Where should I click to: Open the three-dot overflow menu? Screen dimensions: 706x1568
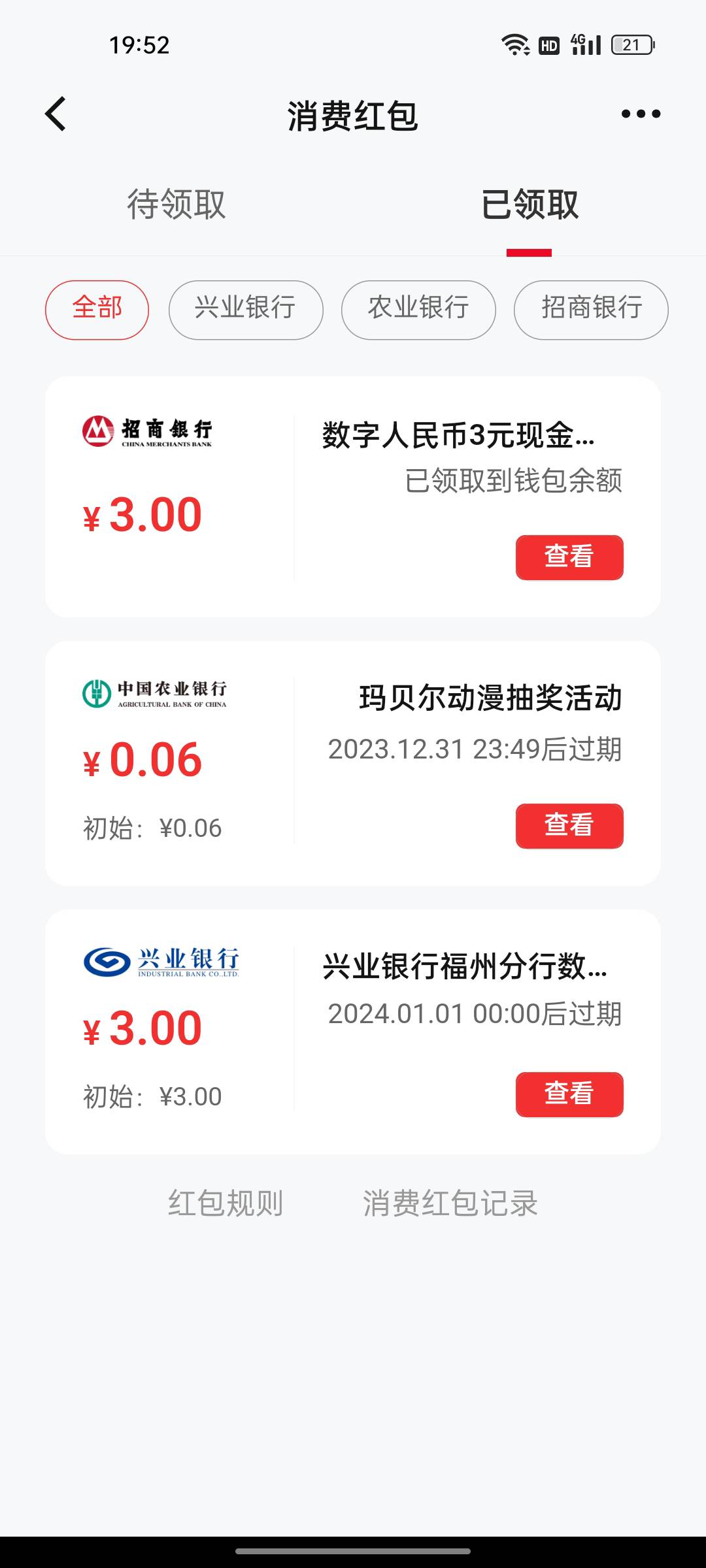tap(641, 114)
